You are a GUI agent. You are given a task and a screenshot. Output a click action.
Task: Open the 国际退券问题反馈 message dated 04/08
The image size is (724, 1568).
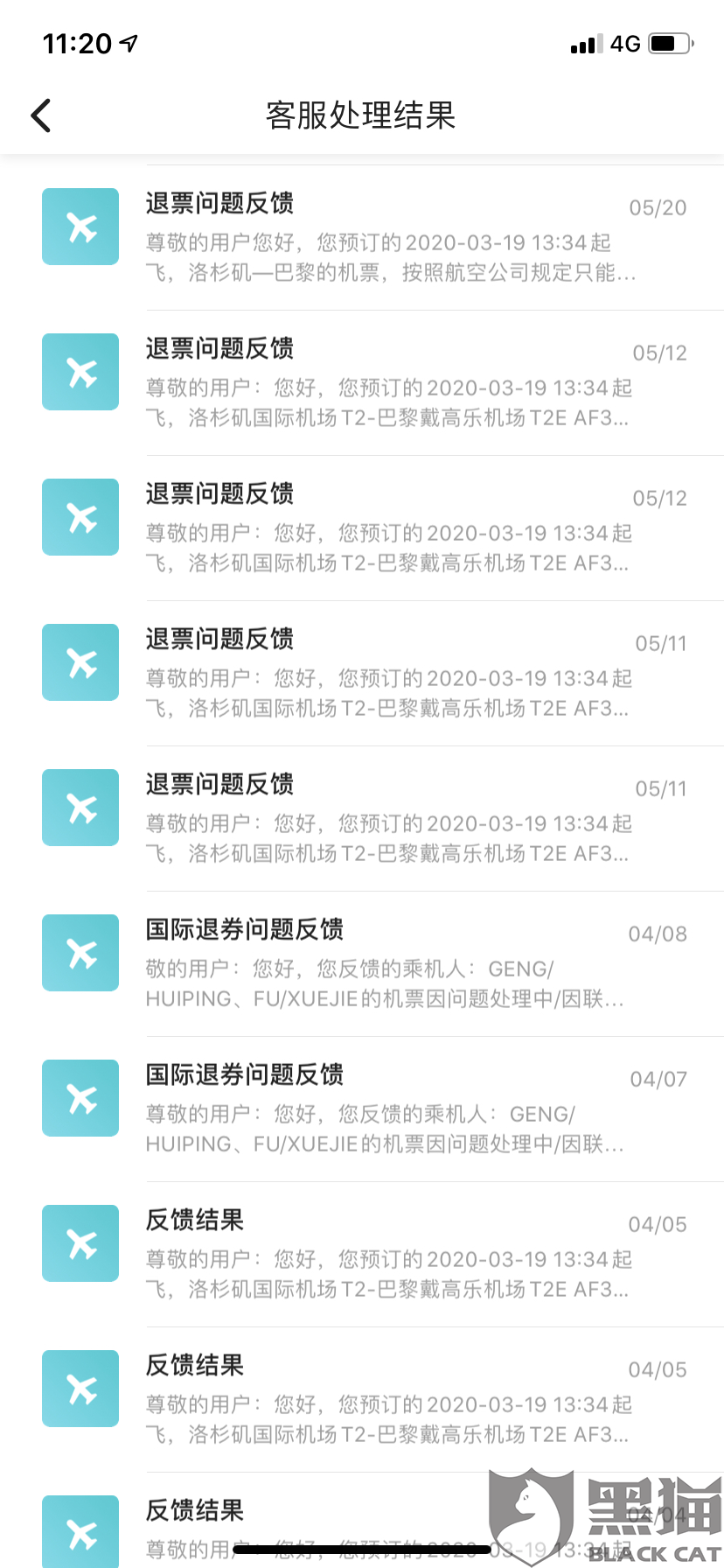coord(389,964)
